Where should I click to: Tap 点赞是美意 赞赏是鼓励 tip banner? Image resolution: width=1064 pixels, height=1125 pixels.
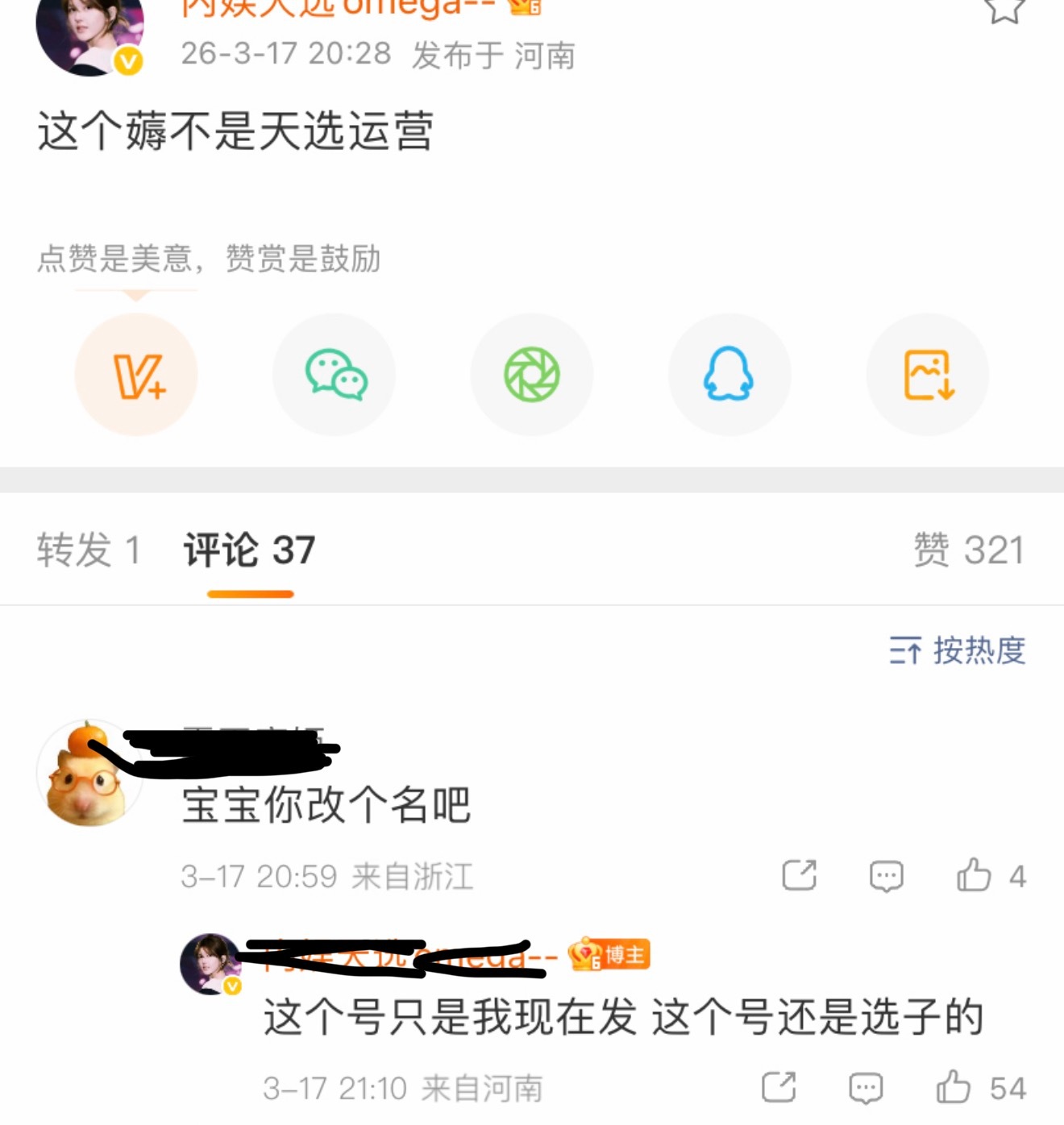coord(211,259)
